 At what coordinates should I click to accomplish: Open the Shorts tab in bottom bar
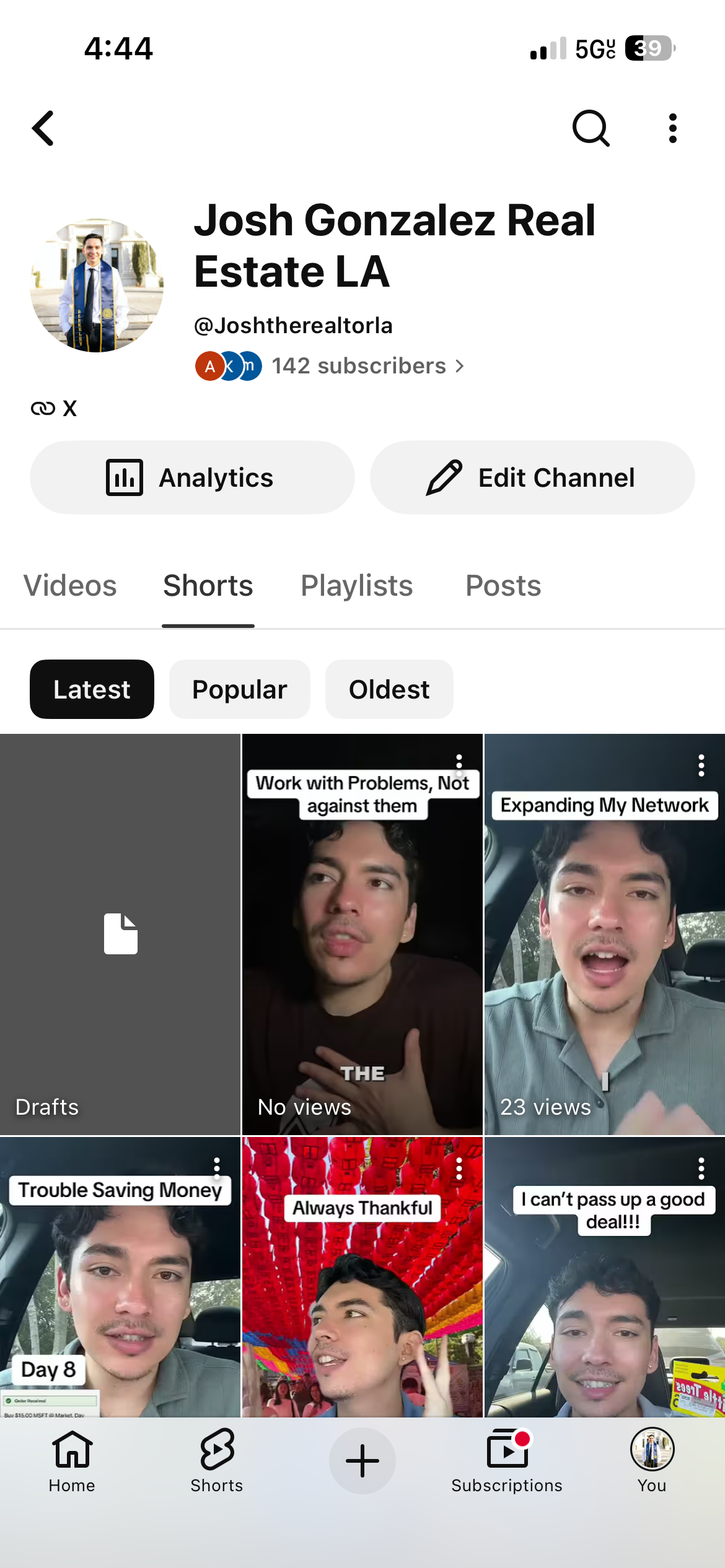click(x=217, y=1460)
